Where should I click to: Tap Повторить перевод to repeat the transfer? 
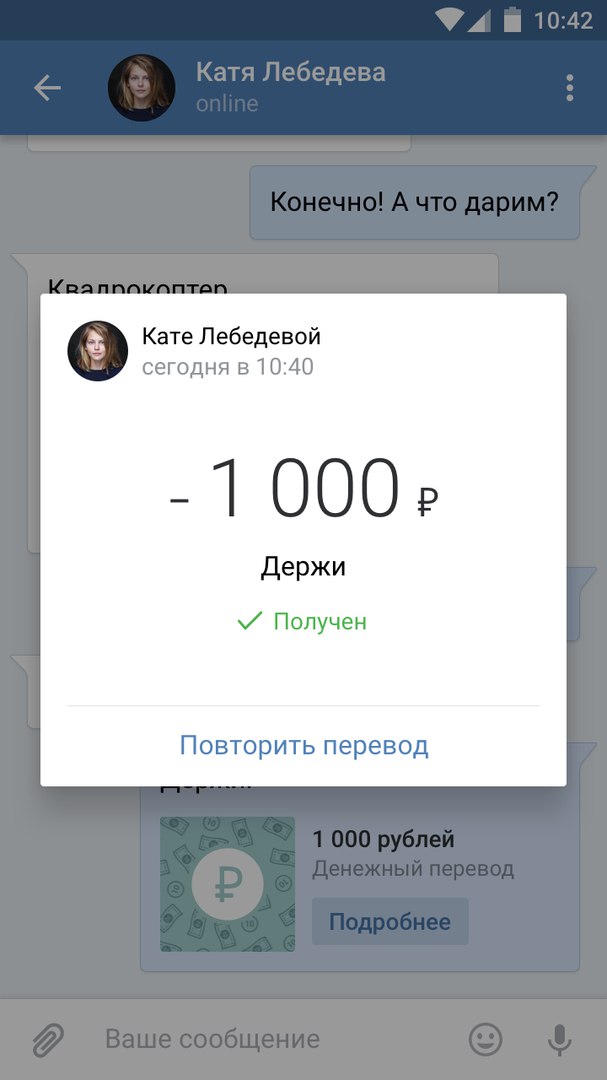[303, 745]
